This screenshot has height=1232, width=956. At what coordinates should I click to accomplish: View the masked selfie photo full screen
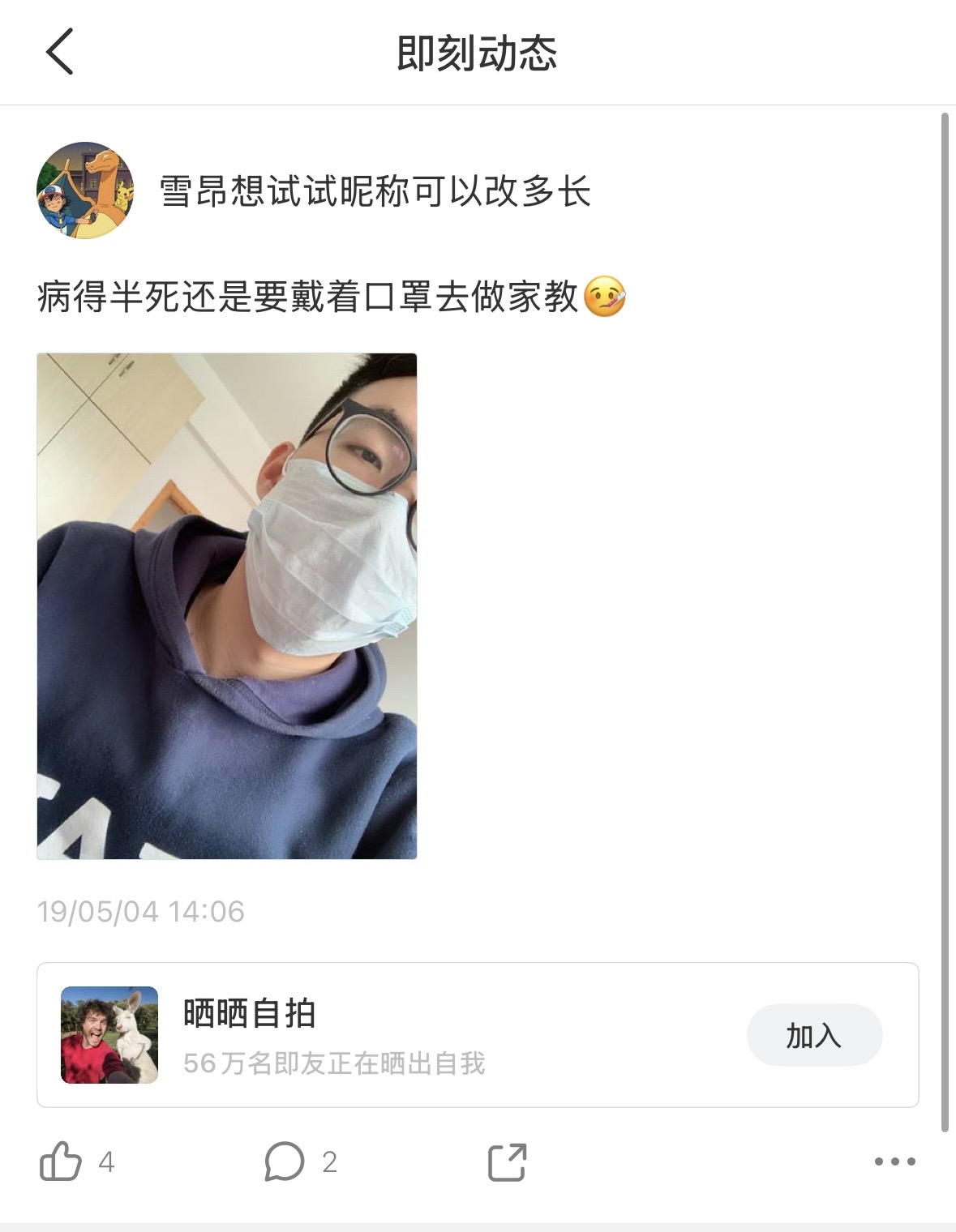(227, 605)
